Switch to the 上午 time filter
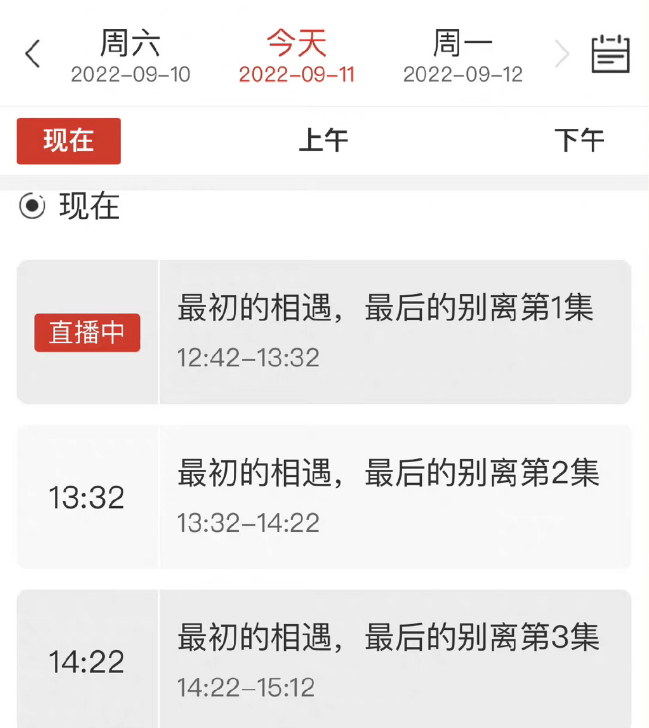The width and height of the screenshot is (649, 728). pos(323,141)
